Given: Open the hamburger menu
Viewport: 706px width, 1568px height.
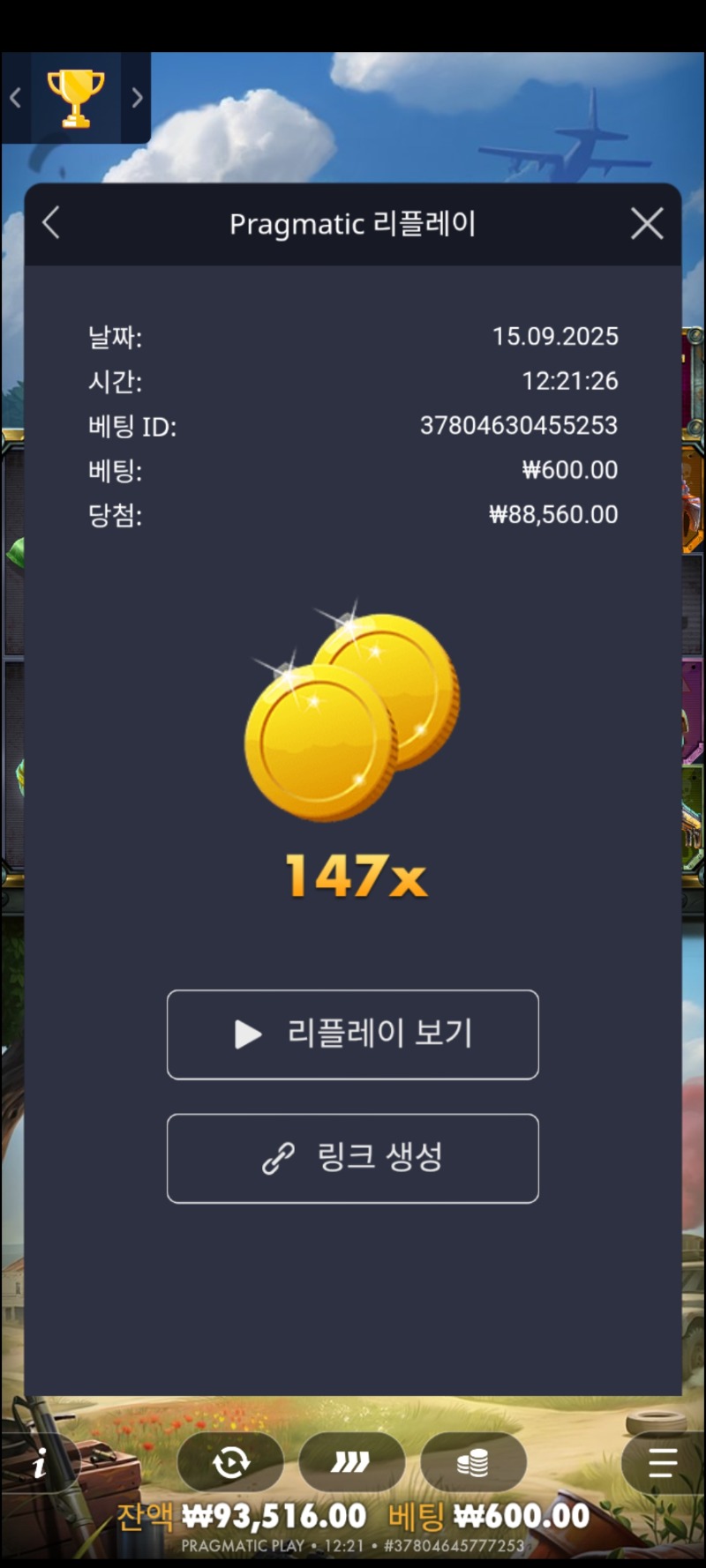Looking at the screenshot, I should click(662, 1463).
